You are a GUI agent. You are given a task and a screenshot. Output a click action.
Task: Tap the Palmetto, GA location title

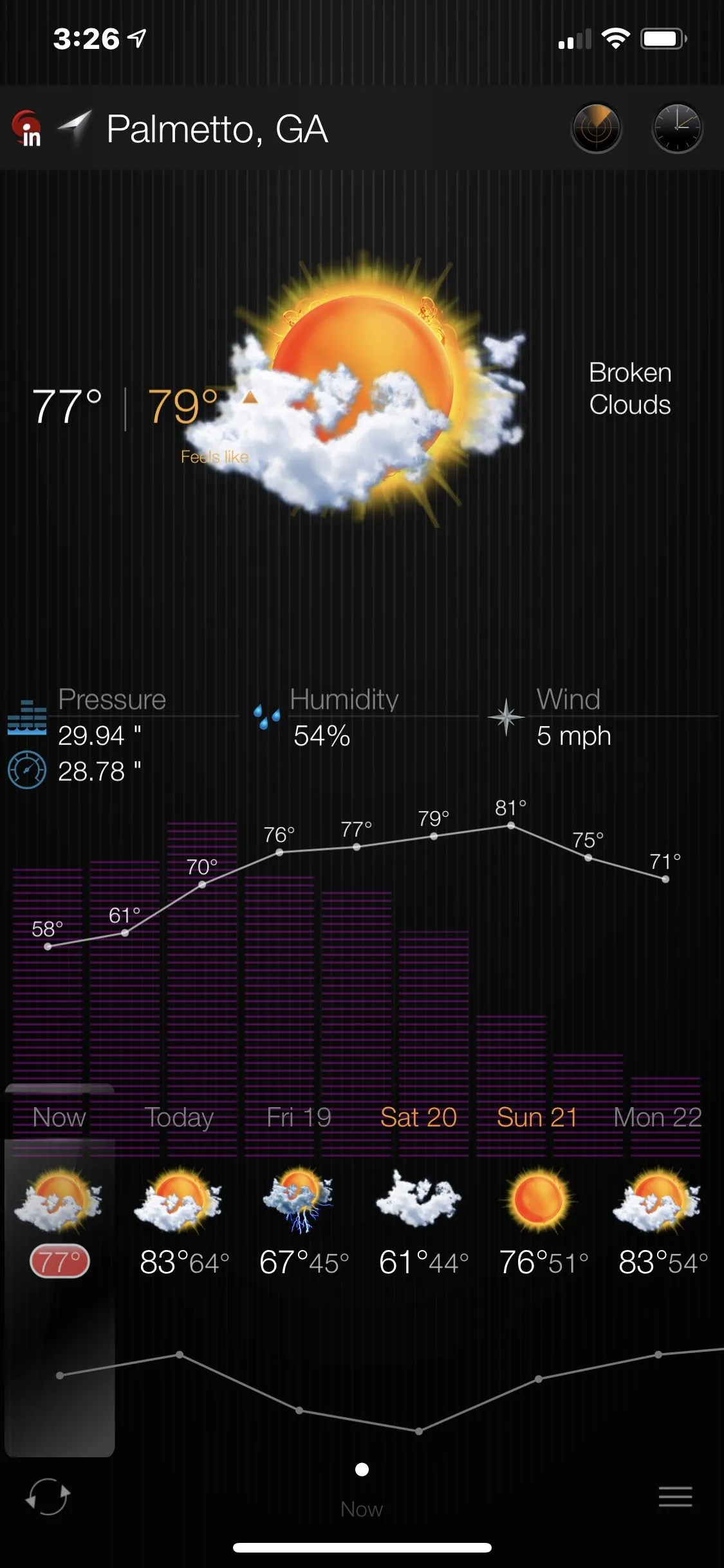click(218, 129)
